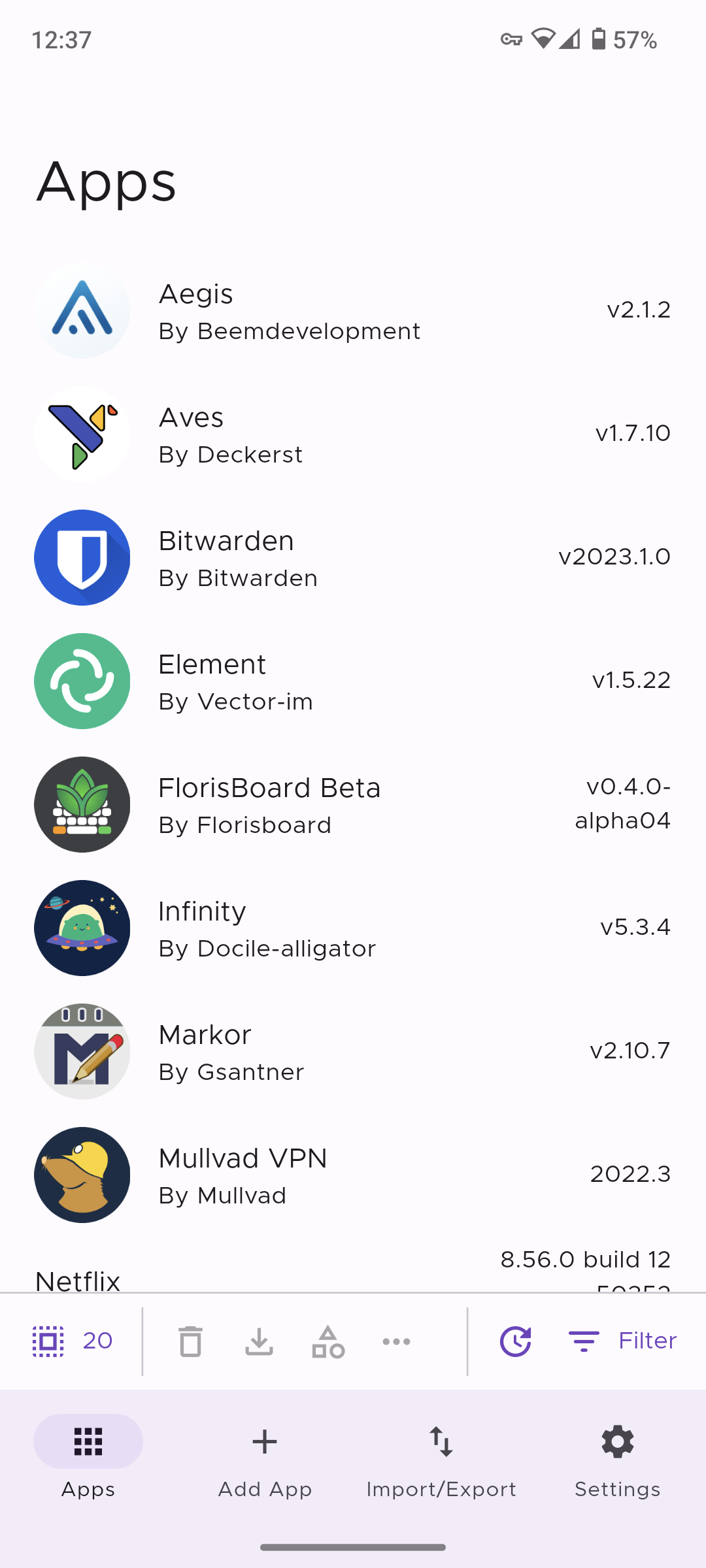706x1568 pixels.
Task: Check for updates with the clock icon
Action: [515, 1341]
